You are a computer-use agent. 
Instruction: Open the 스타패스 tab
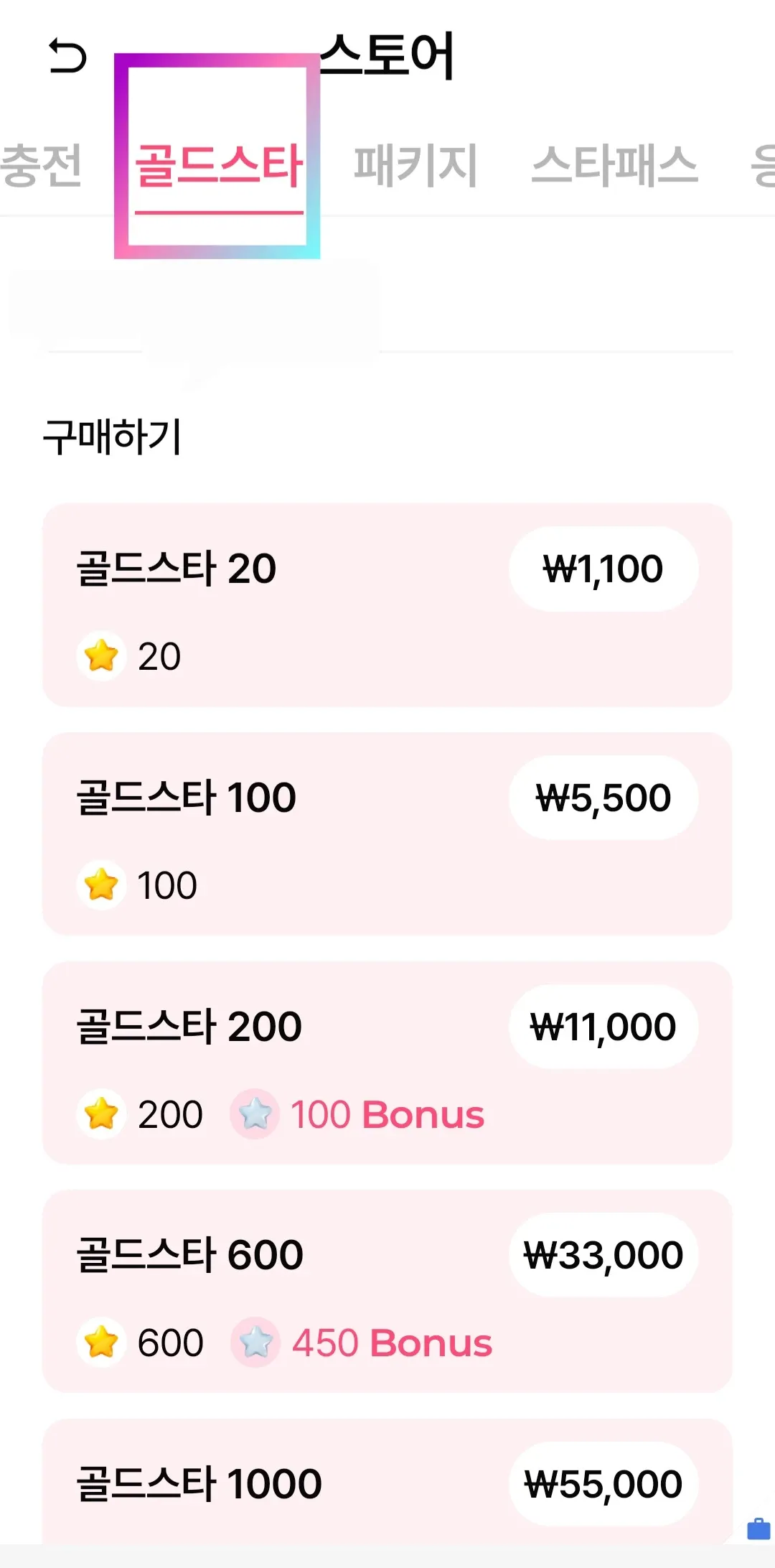click(614, 166)
